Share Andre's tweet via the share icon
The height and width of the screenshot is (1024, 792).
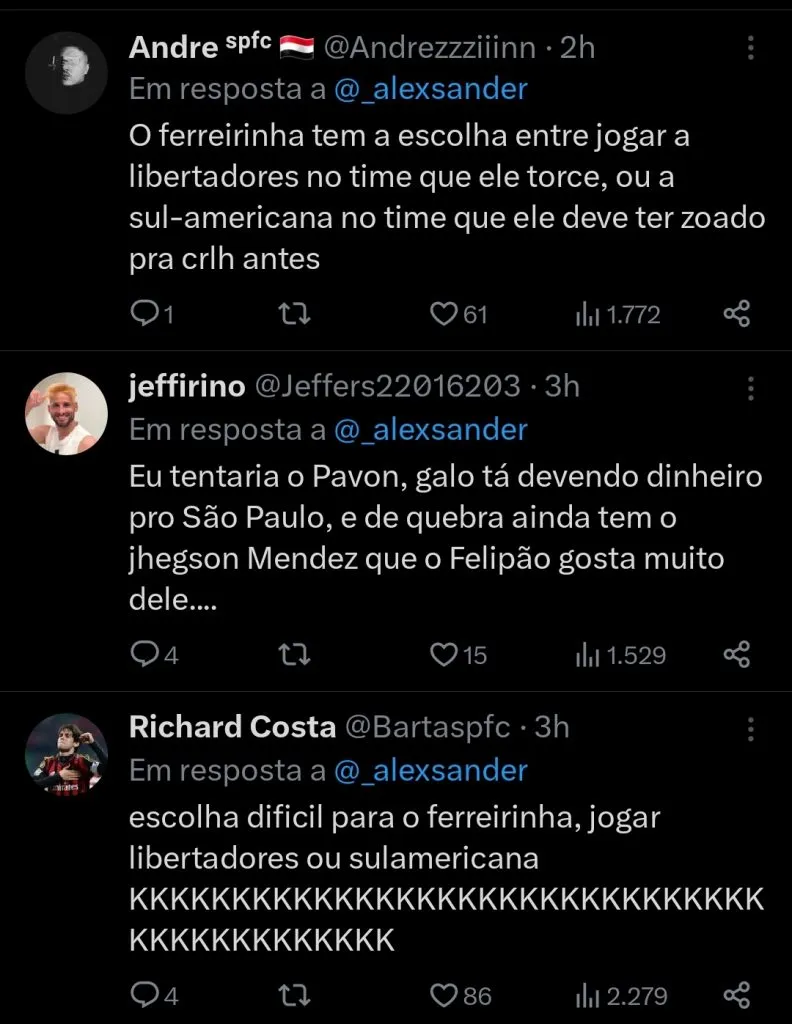click(x=737, y=314)
